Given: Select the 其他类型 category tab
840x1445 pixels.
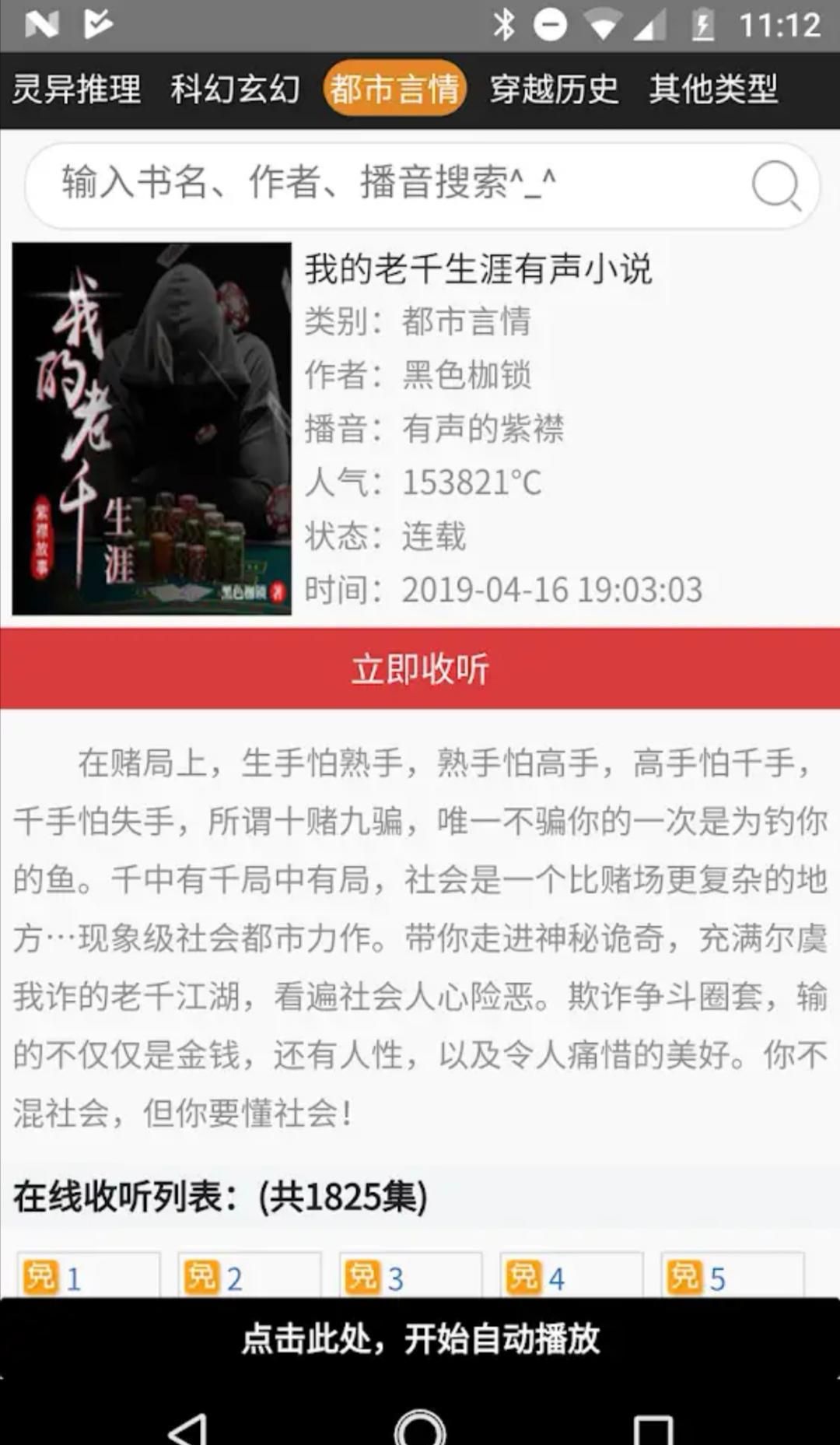Looking at the screenshot, I should point(714,89).
